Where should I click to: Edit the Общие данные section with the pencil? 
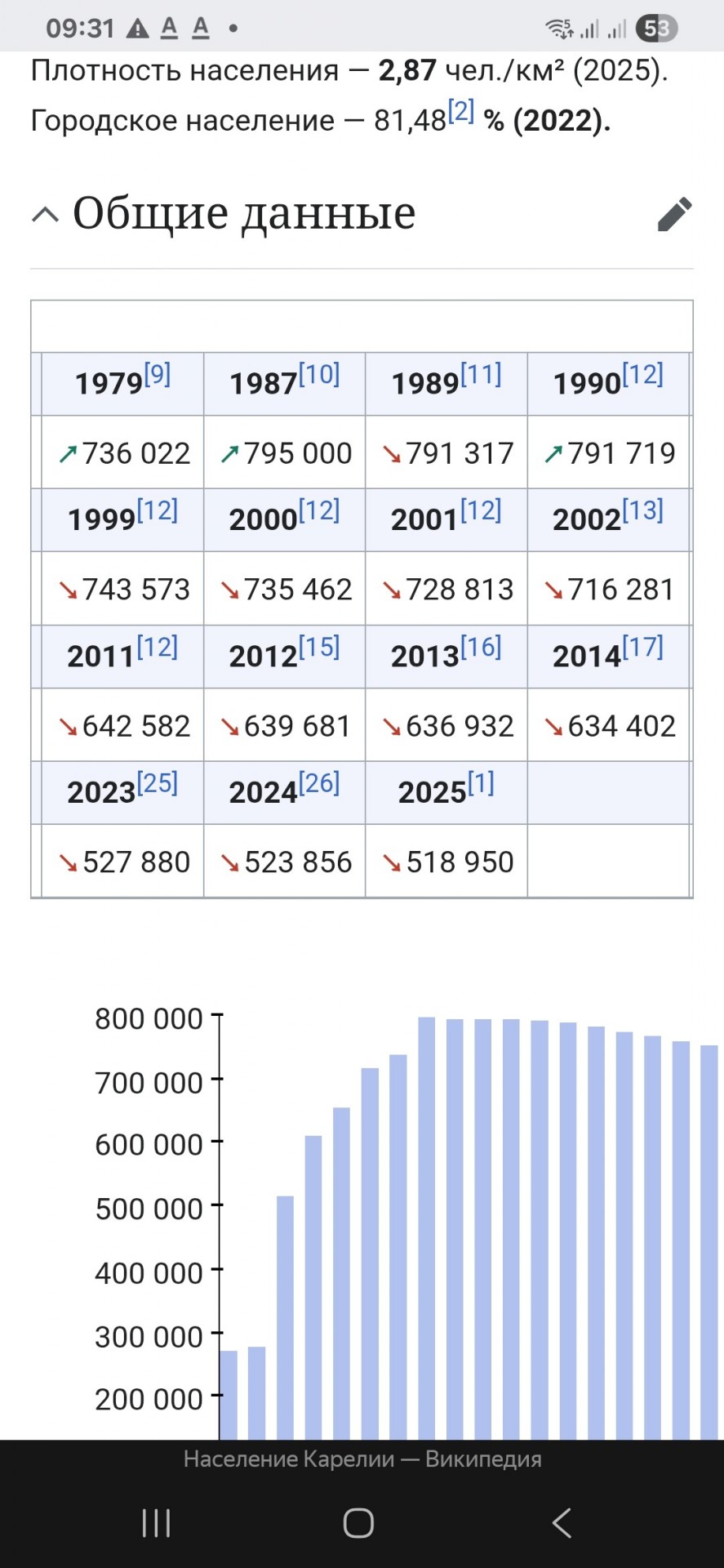tap(675, 214)
